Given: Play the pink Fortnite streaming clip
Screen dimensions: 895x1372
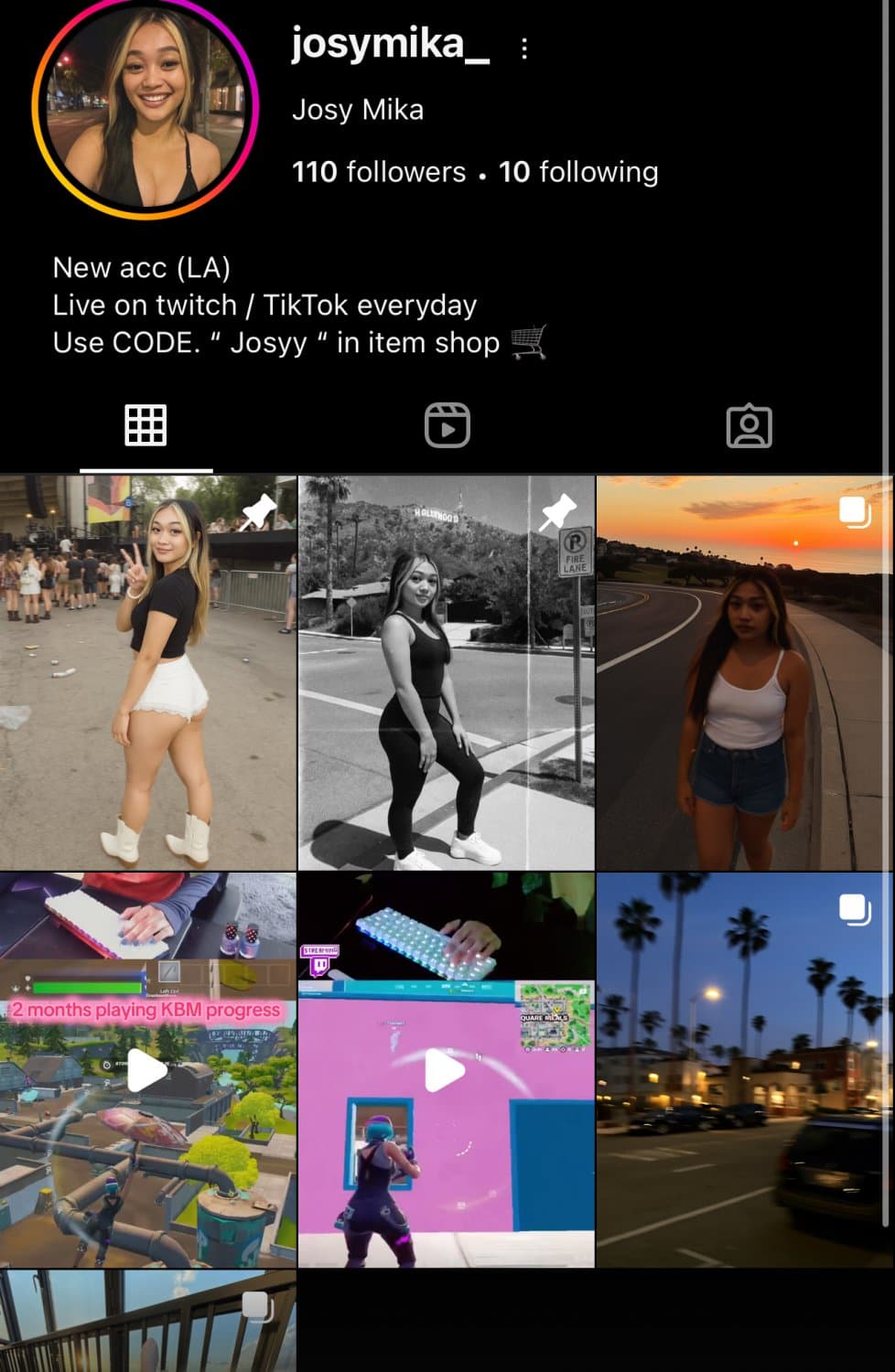Looking at the screenshot, I should 447,1070.
